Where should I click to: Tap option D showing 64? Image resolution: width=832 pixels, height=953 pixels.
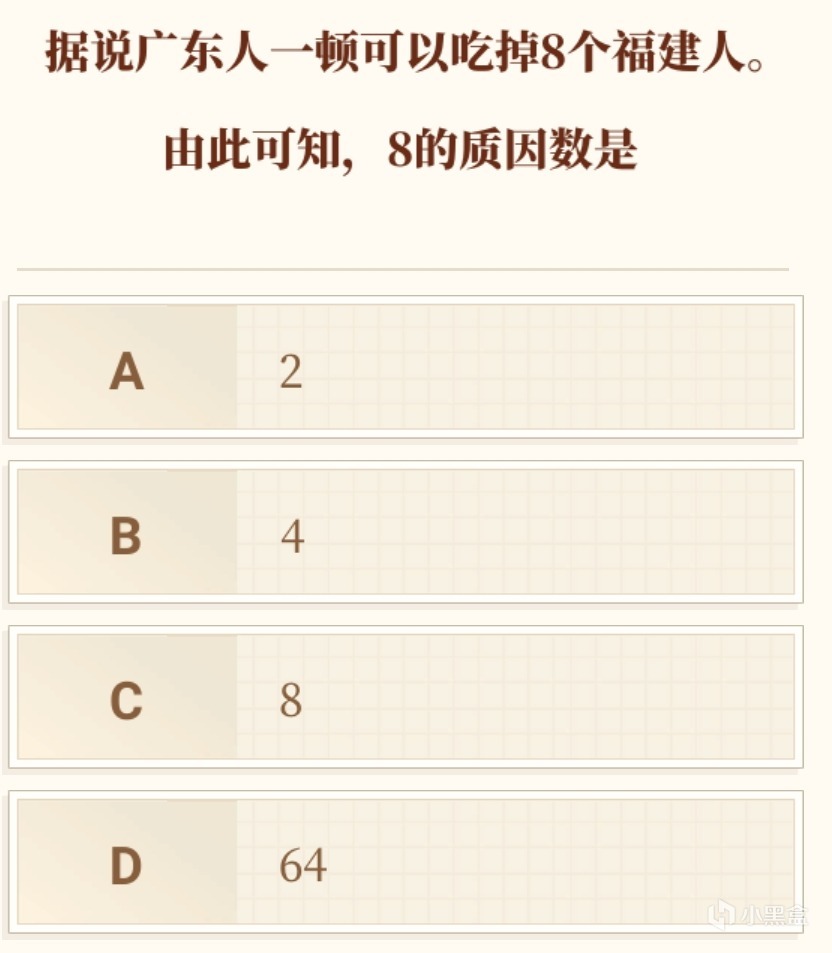click(x=405, y=862)
